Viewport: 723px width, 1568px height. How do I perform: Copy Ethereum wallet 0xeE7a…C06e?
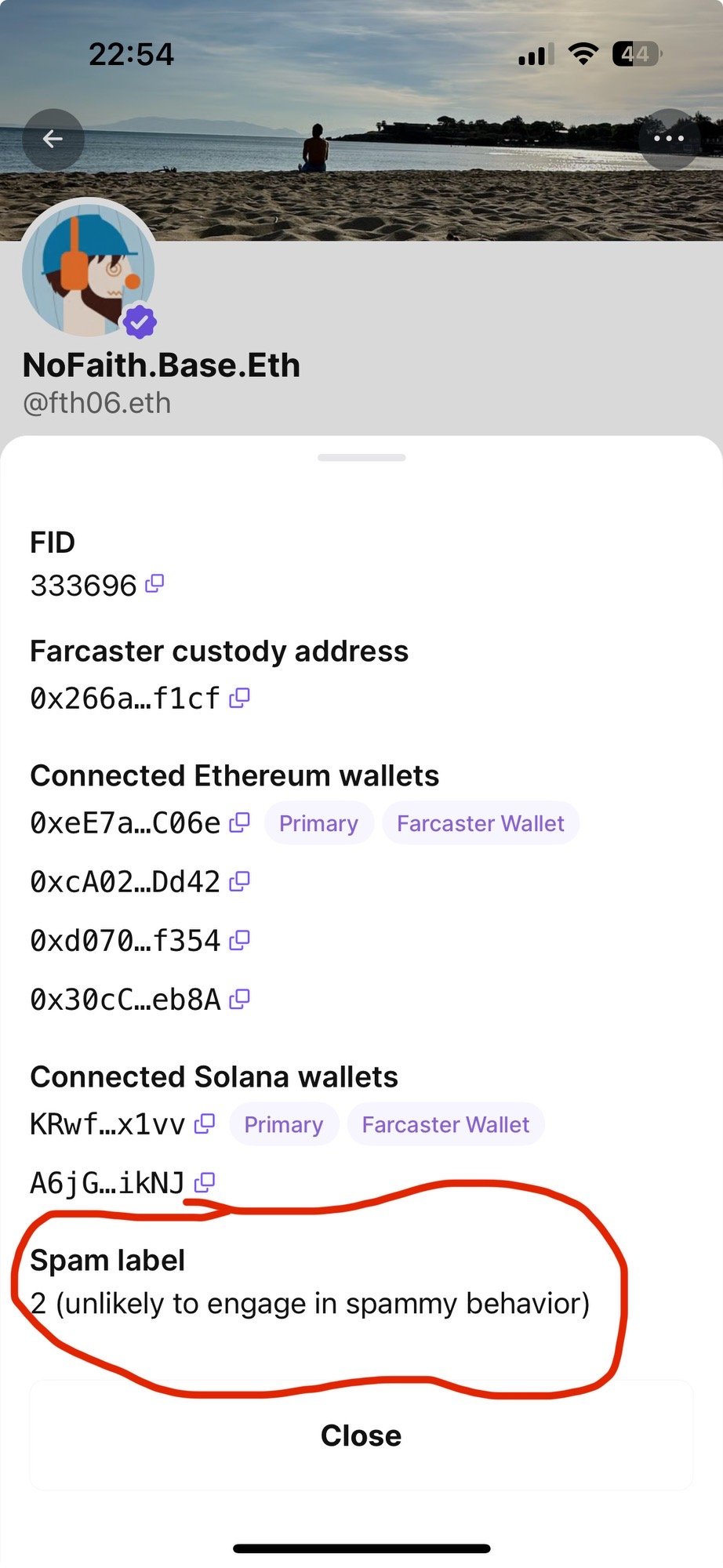pyautogui.click(x=239, y=822)
